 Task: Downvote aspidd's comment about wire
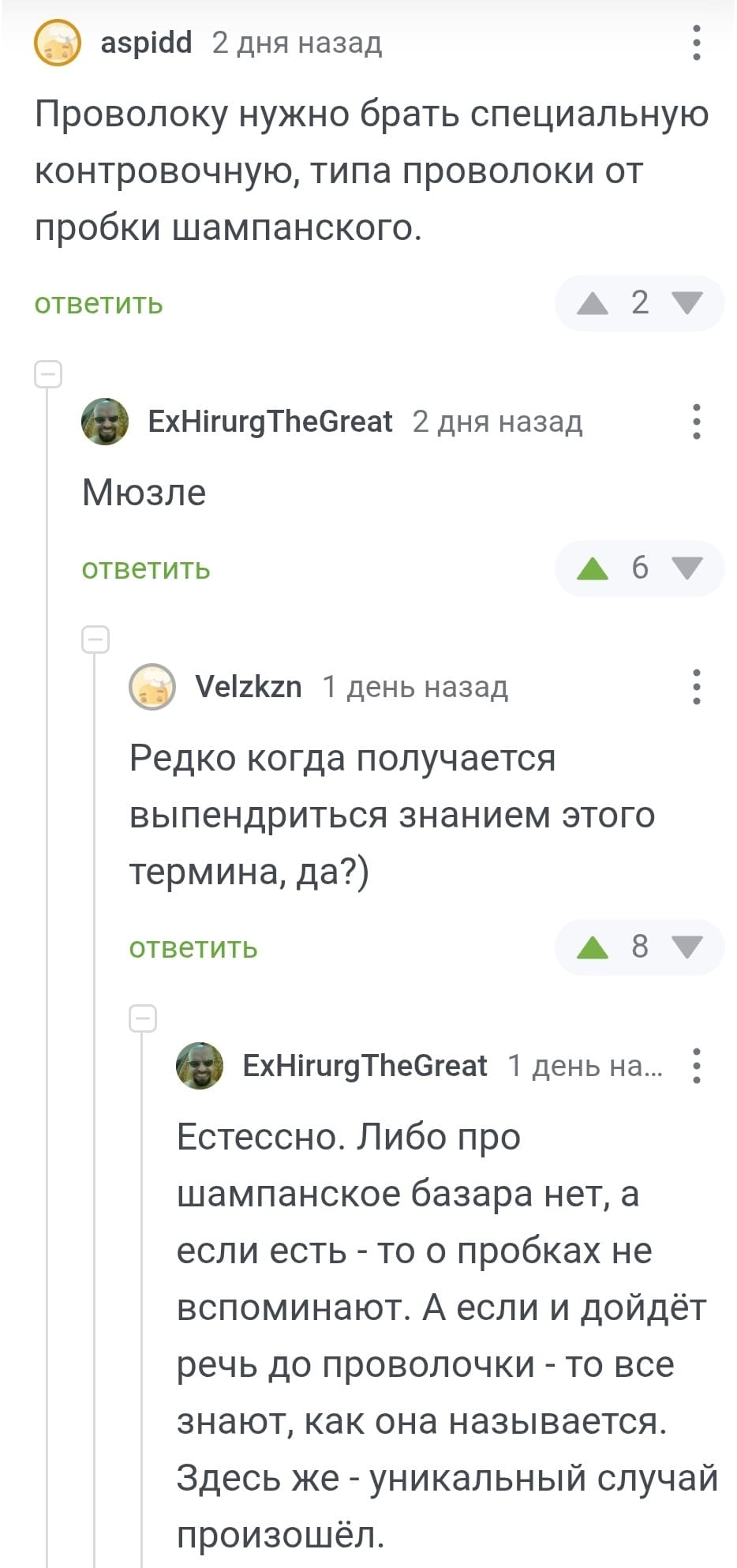coord(686,303)
